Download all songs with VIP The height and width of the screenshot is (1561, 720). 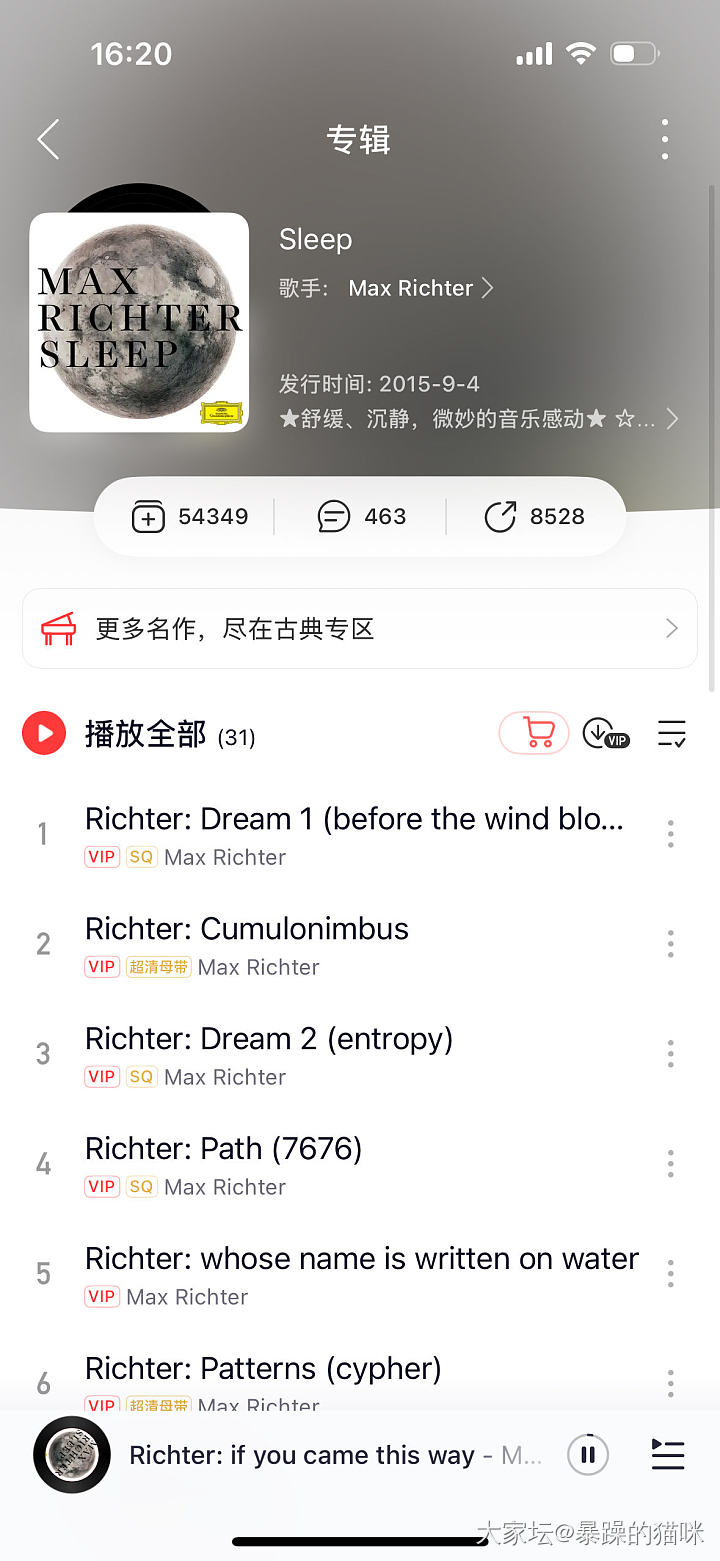click(605, 733)
